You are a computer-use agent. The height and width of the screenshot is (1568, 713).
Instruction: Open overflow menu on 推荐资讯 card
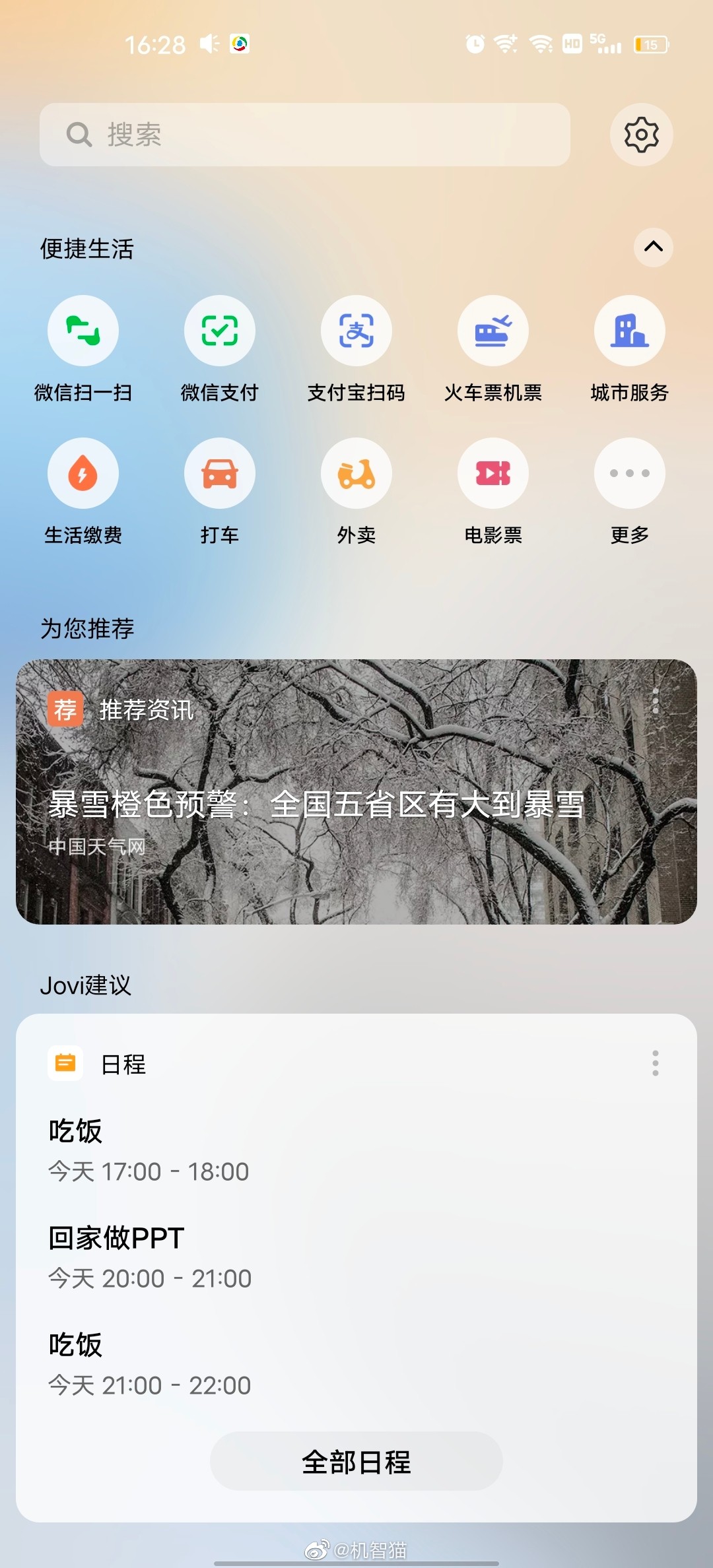coord(655,701)
